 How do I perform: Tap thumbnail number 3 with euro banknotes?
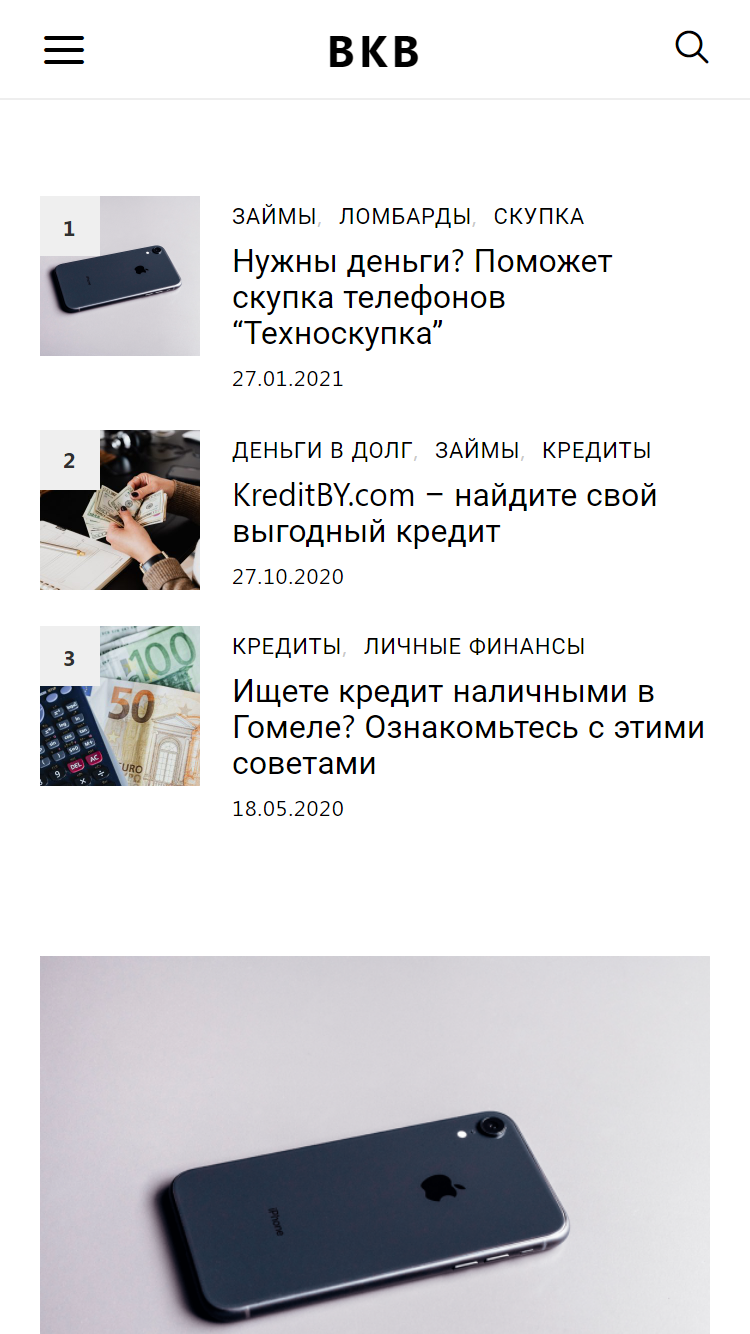(120, 706)
